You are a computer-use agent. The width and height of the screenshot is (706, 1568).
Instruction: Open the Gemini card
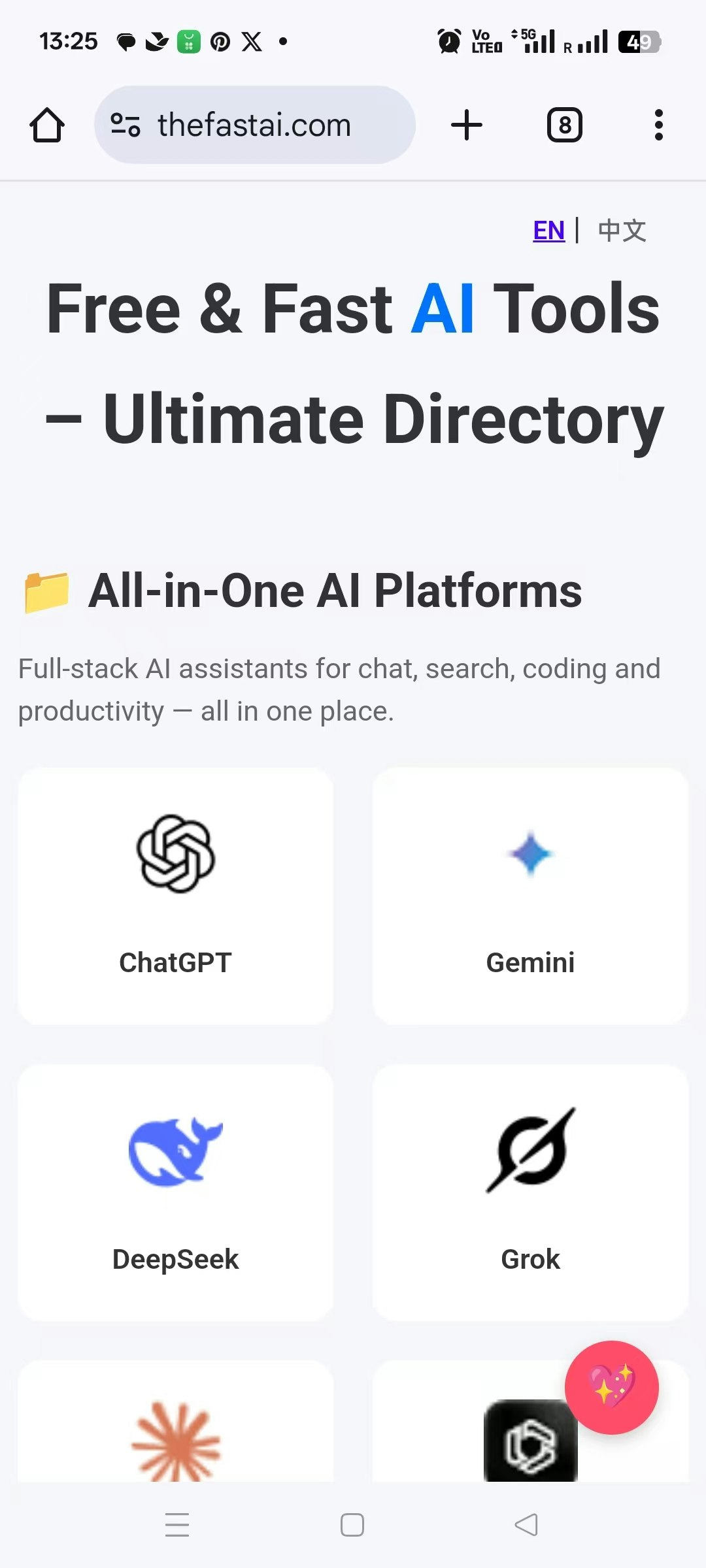[530, 896]
